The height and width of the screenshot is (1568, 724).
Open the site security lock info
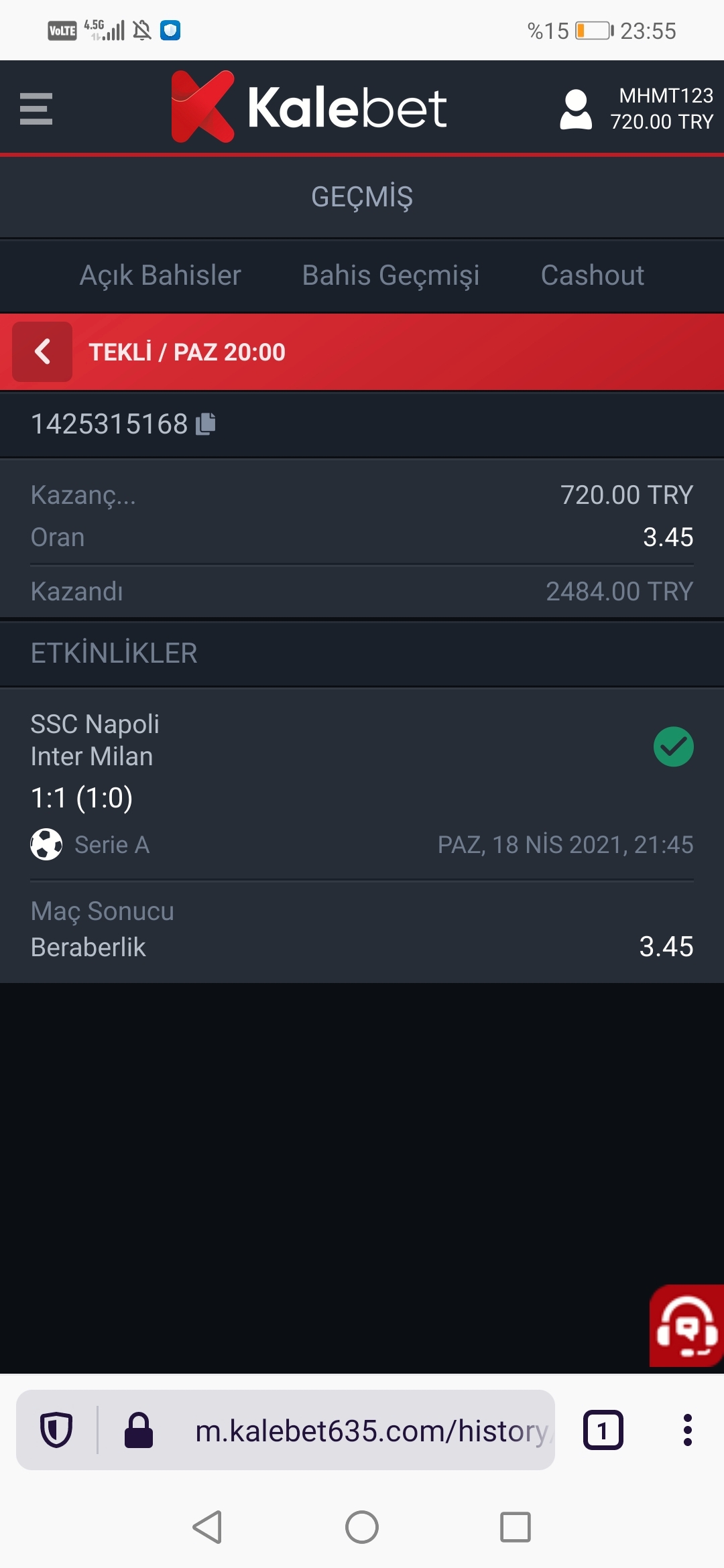pos(139,1430)
